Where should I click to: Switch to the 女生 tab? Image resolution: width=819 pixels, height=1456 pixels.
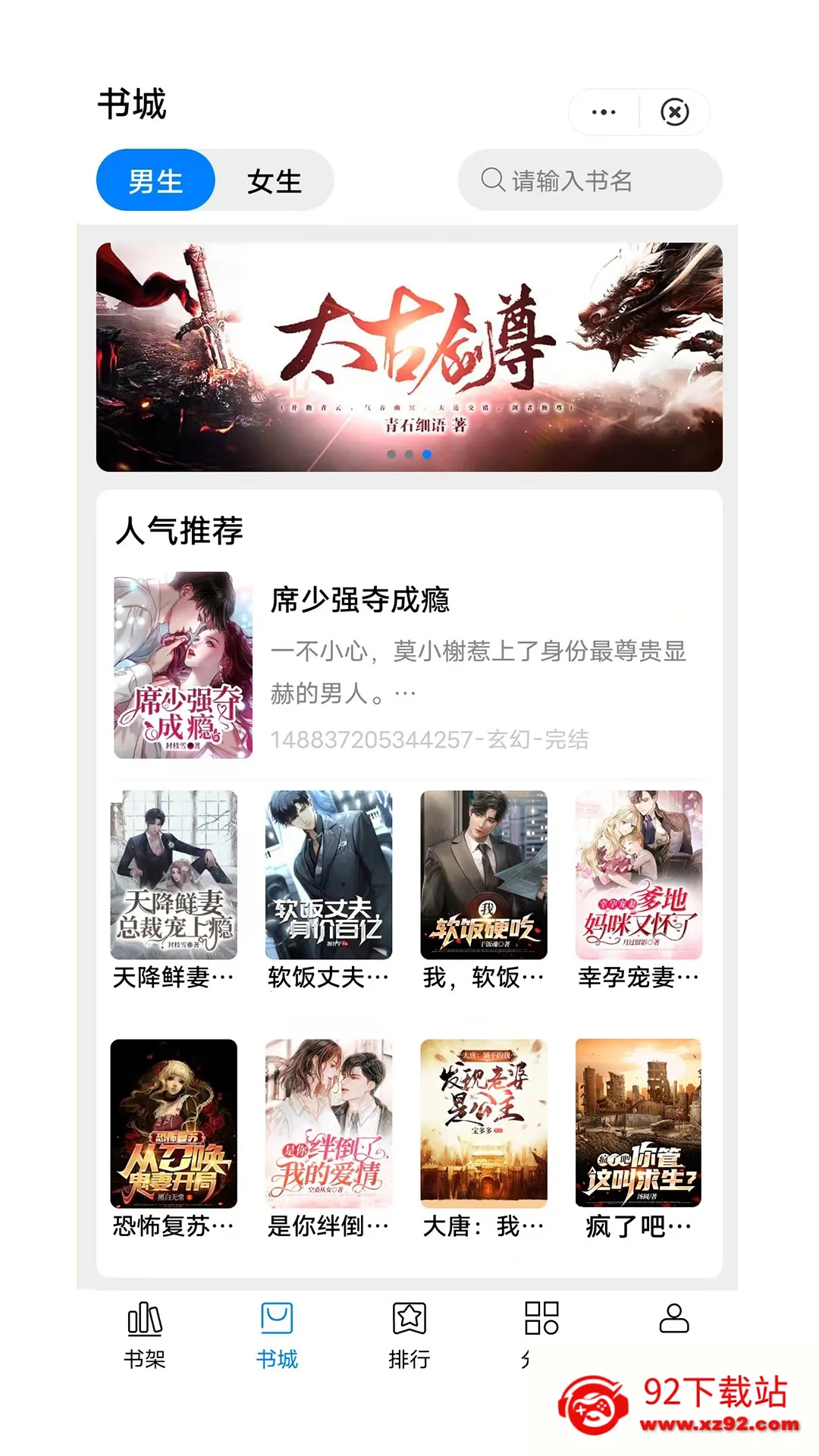point(275,181)
